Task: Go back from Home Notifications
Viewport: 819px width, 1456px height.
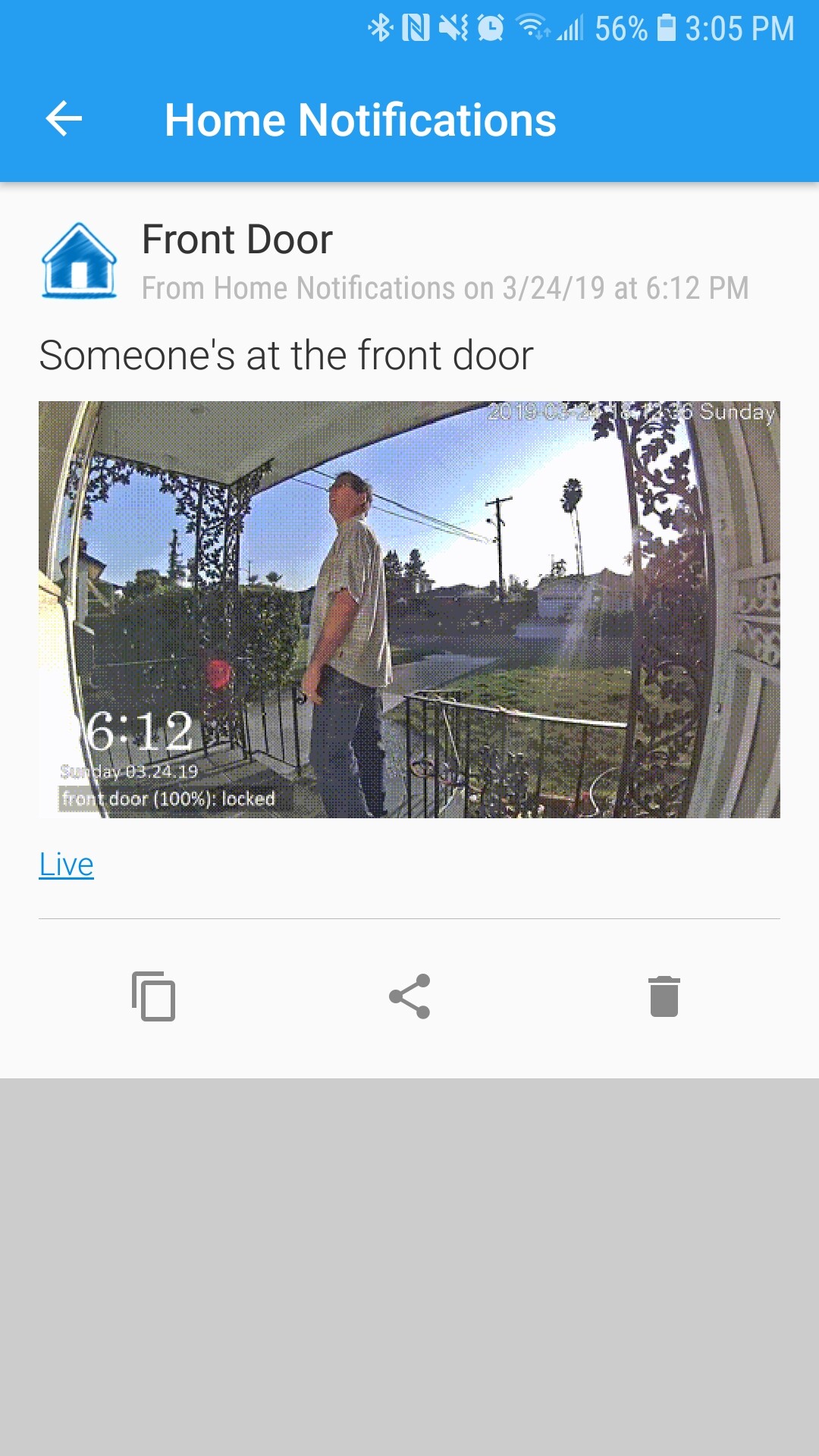Action: (x=64, y=119)
